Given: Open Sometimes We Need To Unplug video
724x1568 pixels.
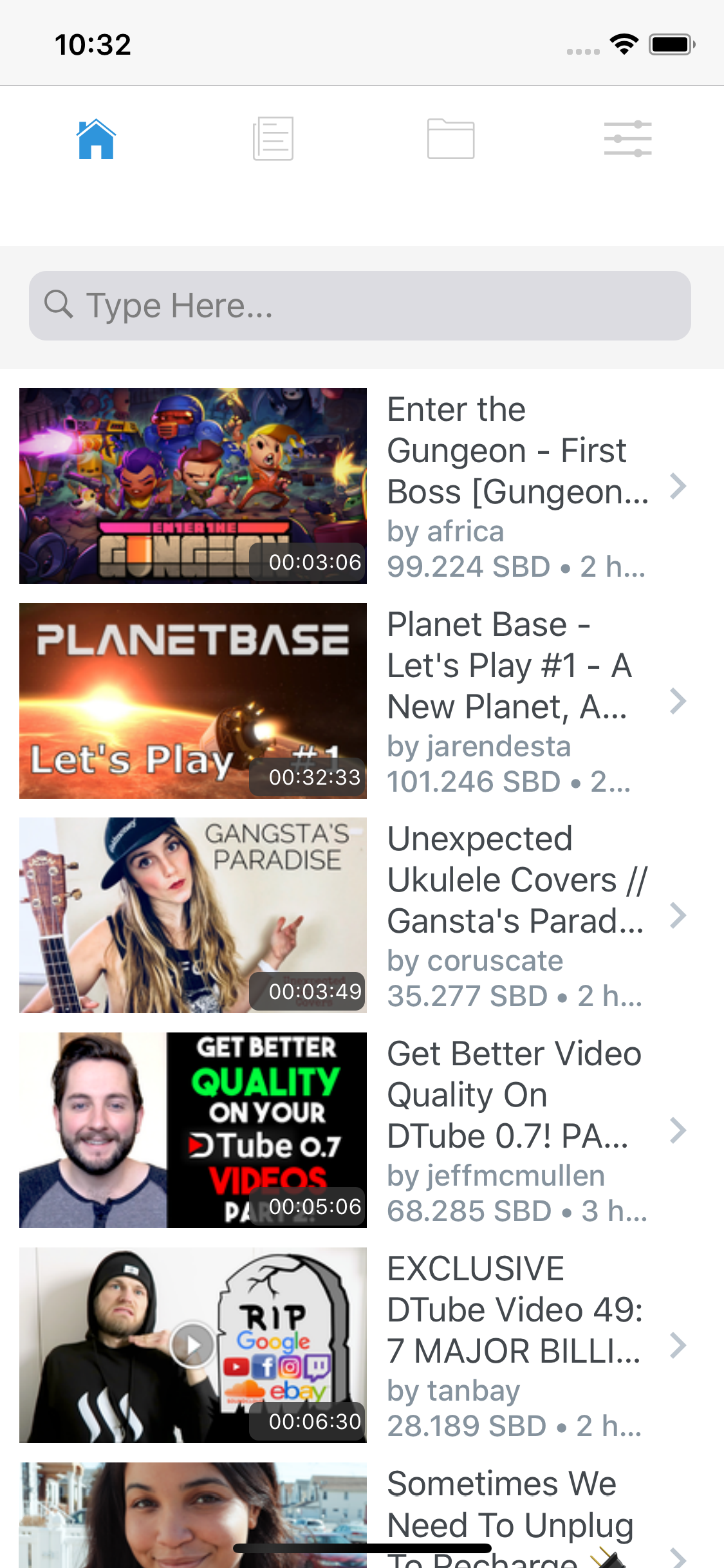Looking at the screenshot, I should [360, 1519].
